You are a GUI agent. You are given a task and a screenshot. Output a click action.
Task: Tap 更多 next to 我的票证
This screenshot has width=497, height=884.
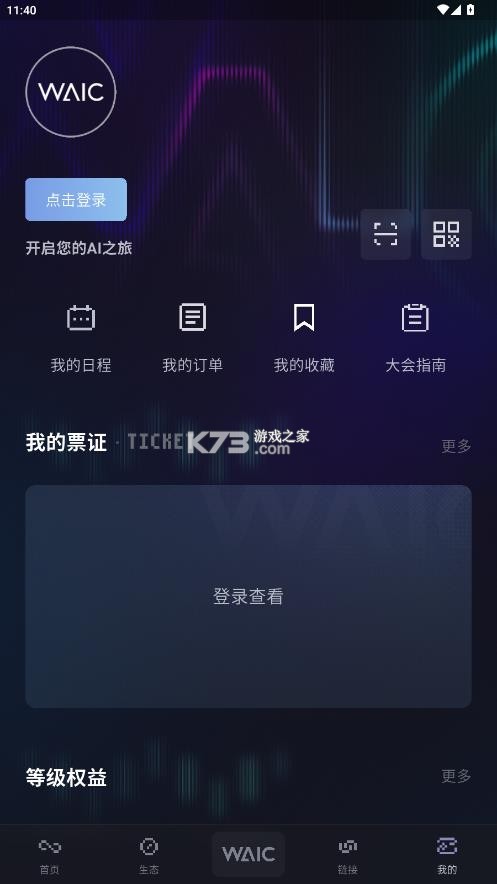[x=456, y=446]
